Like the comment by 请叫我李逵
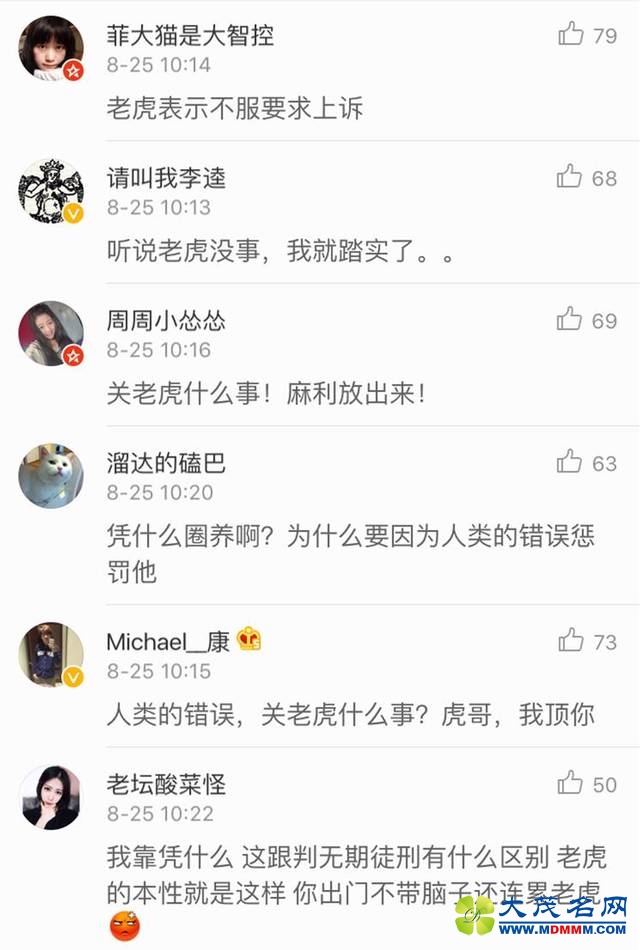This screenshot has width=640, height=950. [x=570, y=177]
